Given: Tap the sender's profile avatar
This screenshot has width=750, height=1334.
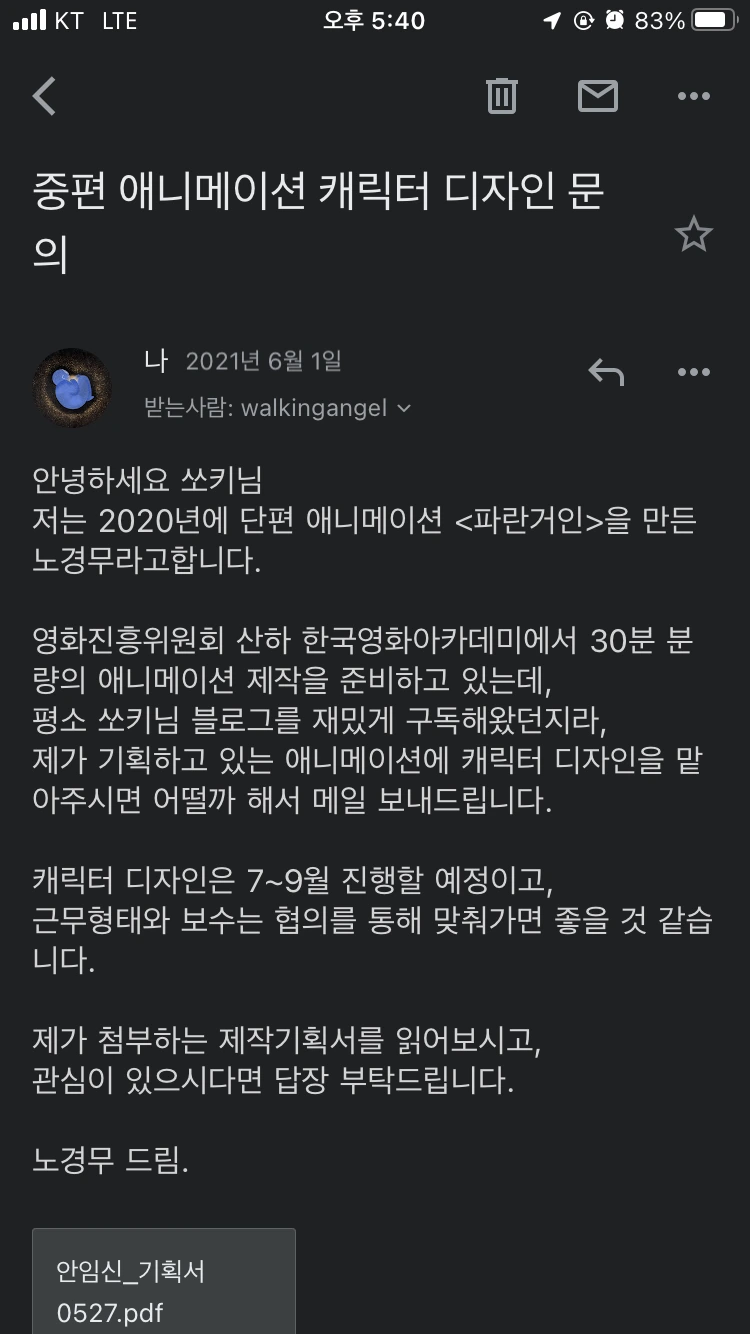Looking at the screenshot, I should 72,388.
